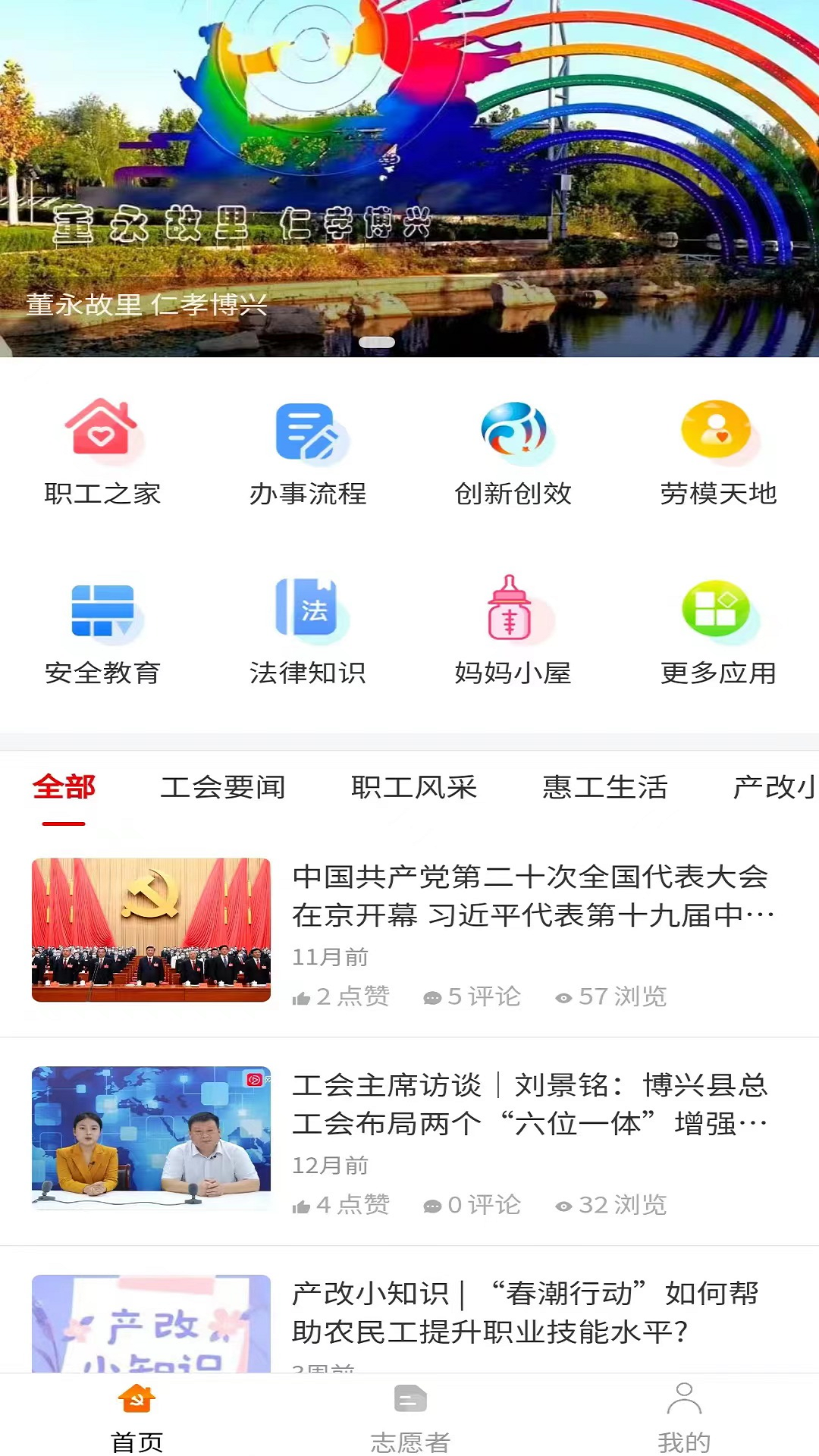
Task: Tap the party congress article thumbnail
Action: [150, 927]
